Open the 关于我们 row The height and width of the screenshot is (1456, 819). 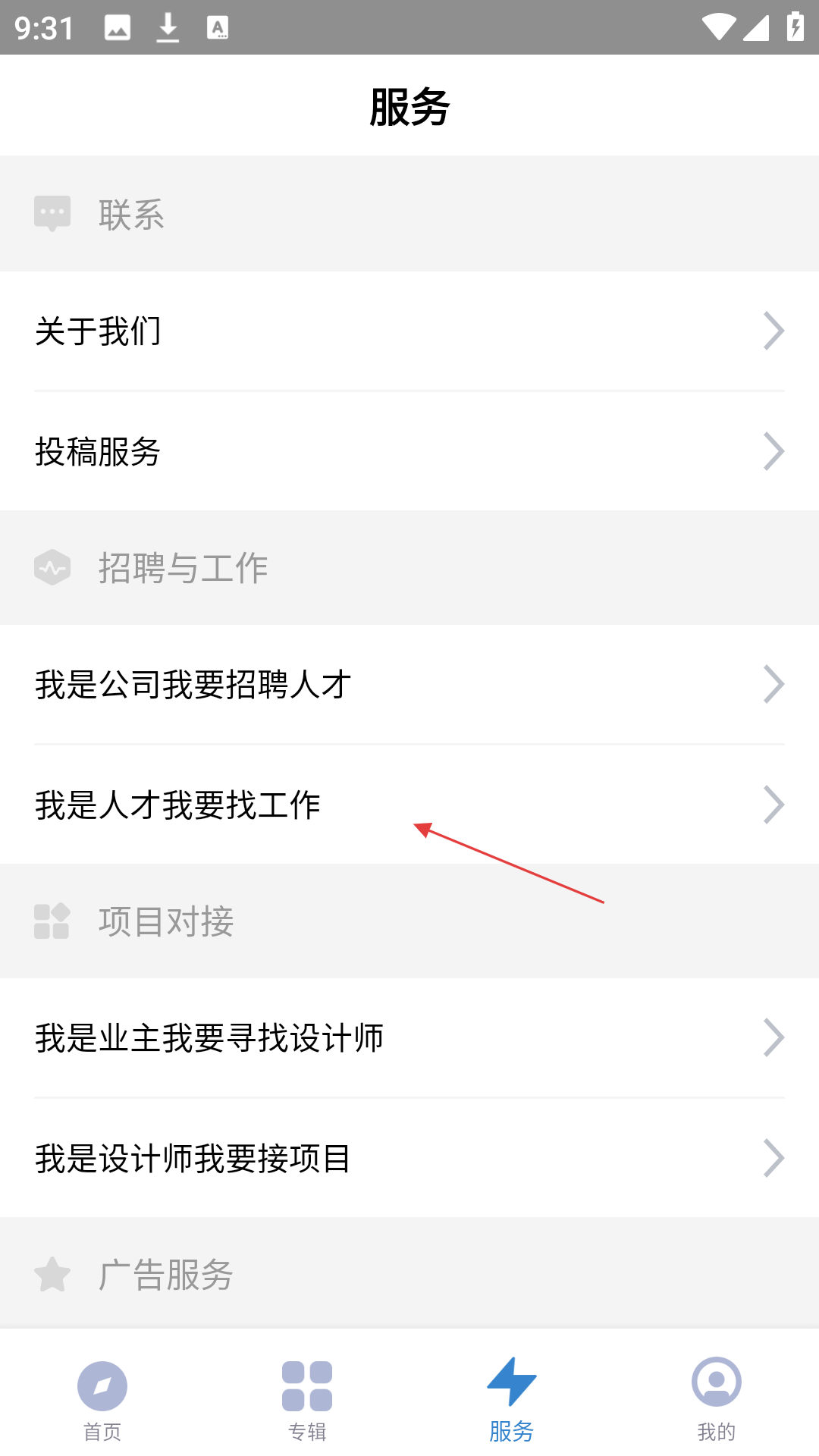[409, 331]
